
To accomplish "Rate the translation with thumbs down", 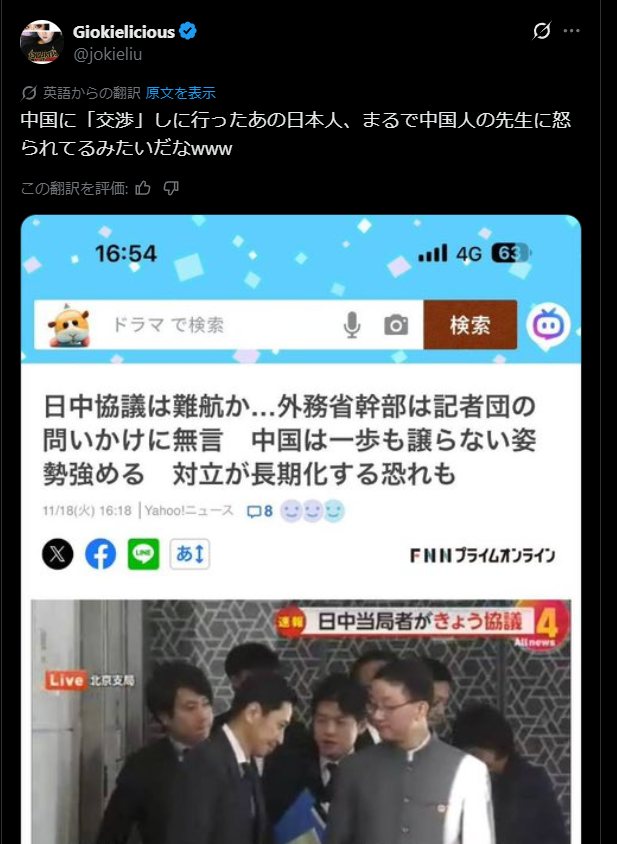I will (171, 188).
